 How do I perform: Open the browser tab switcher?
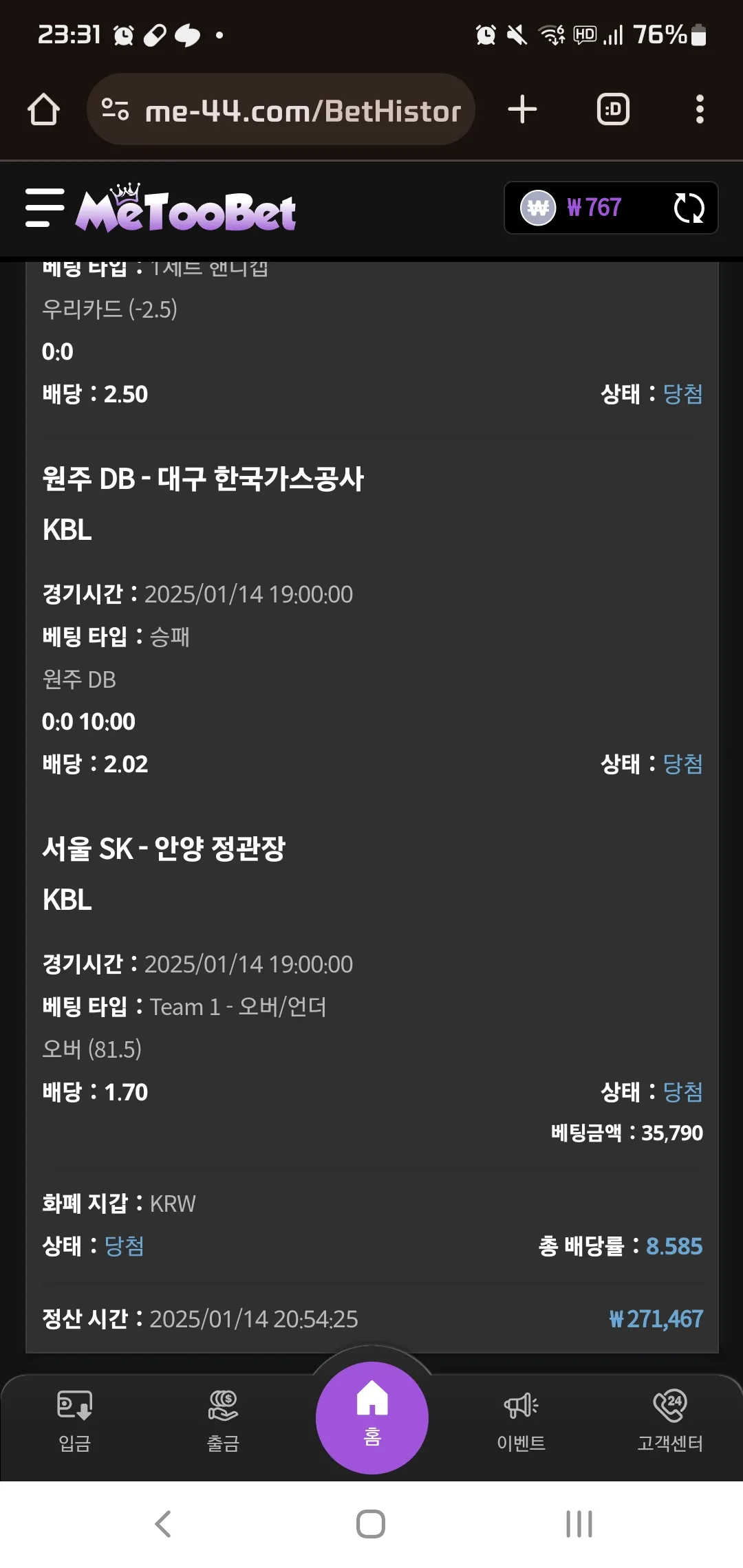613,109
